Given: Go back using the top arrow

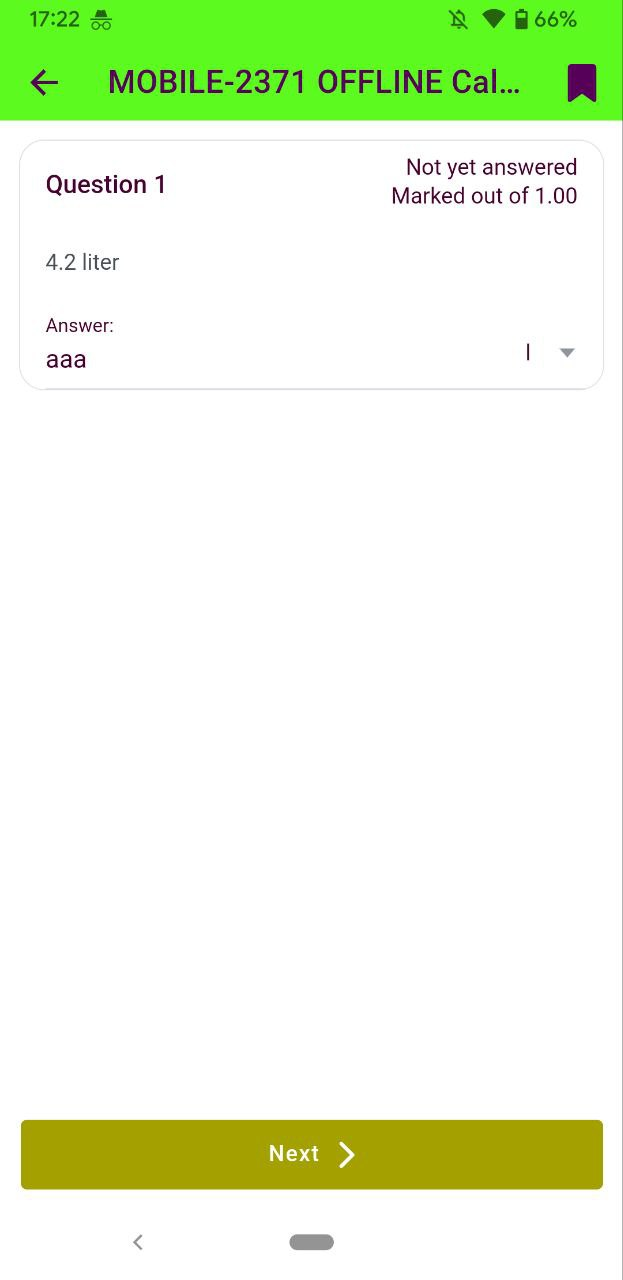Looking at the screenshot, I should [x=44, y=82].
